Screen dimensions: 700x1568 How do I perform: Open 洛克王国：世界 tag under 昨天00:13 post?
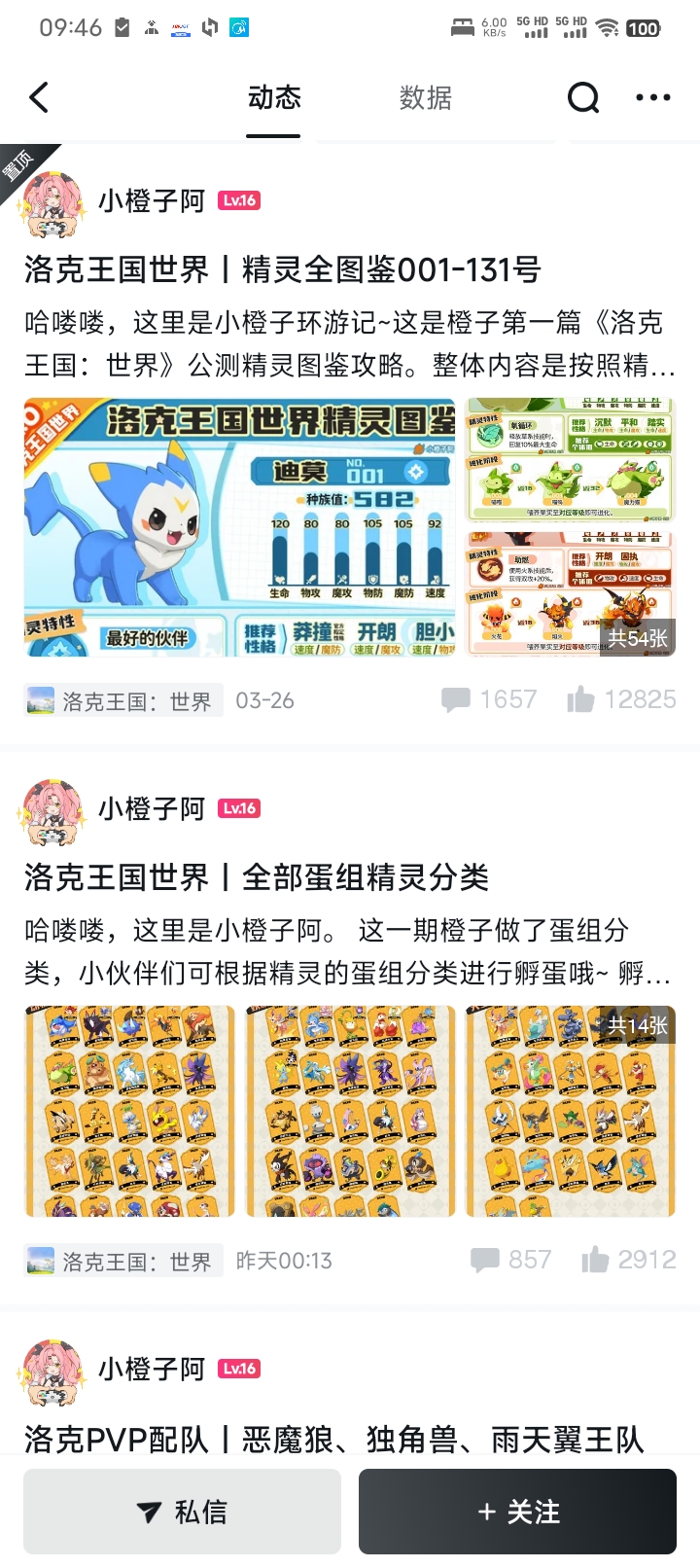pyautogui.click(x=123, y=1262)
